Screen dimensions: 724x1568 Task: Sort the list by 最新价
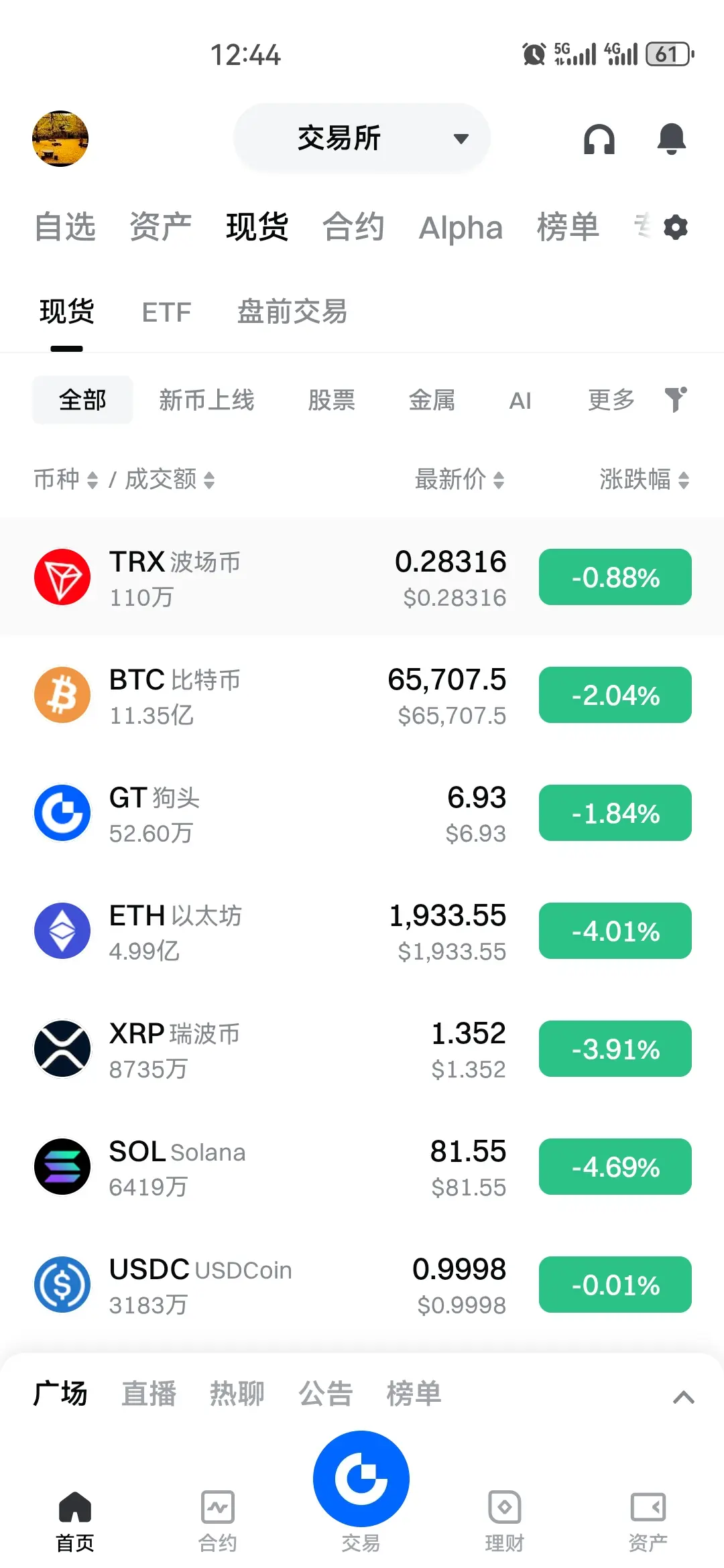click(459, 480)
